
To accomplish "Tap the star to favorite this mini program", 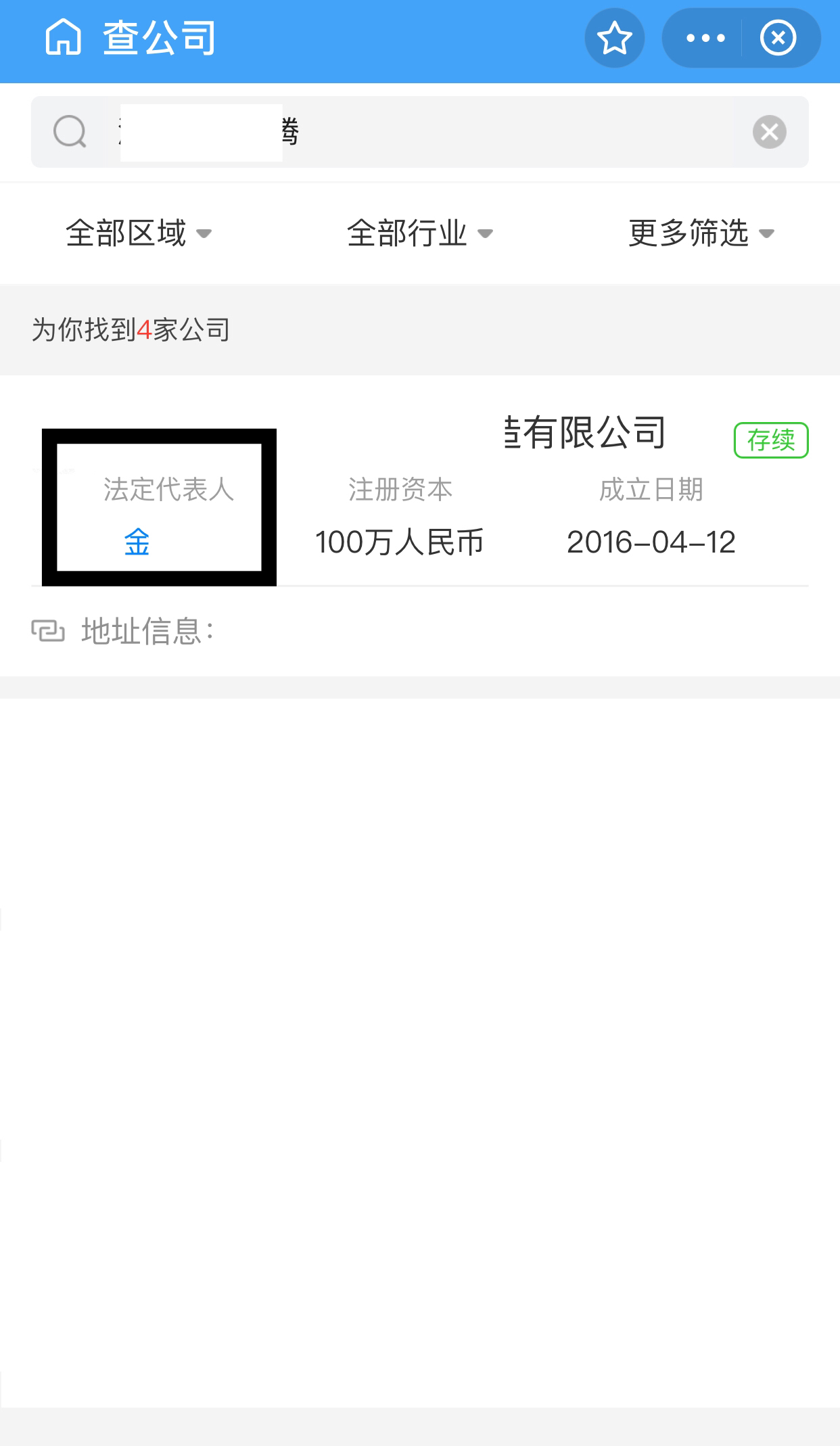I will coord(614,38).
